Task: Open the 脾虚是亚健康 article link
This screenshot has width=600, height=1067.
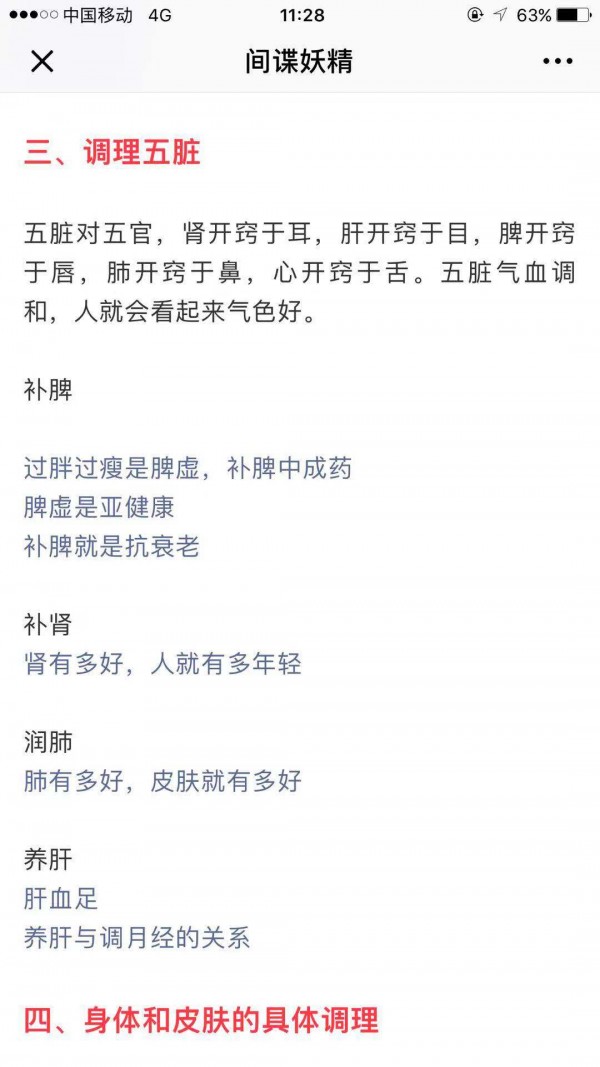Action: (99, 507)
